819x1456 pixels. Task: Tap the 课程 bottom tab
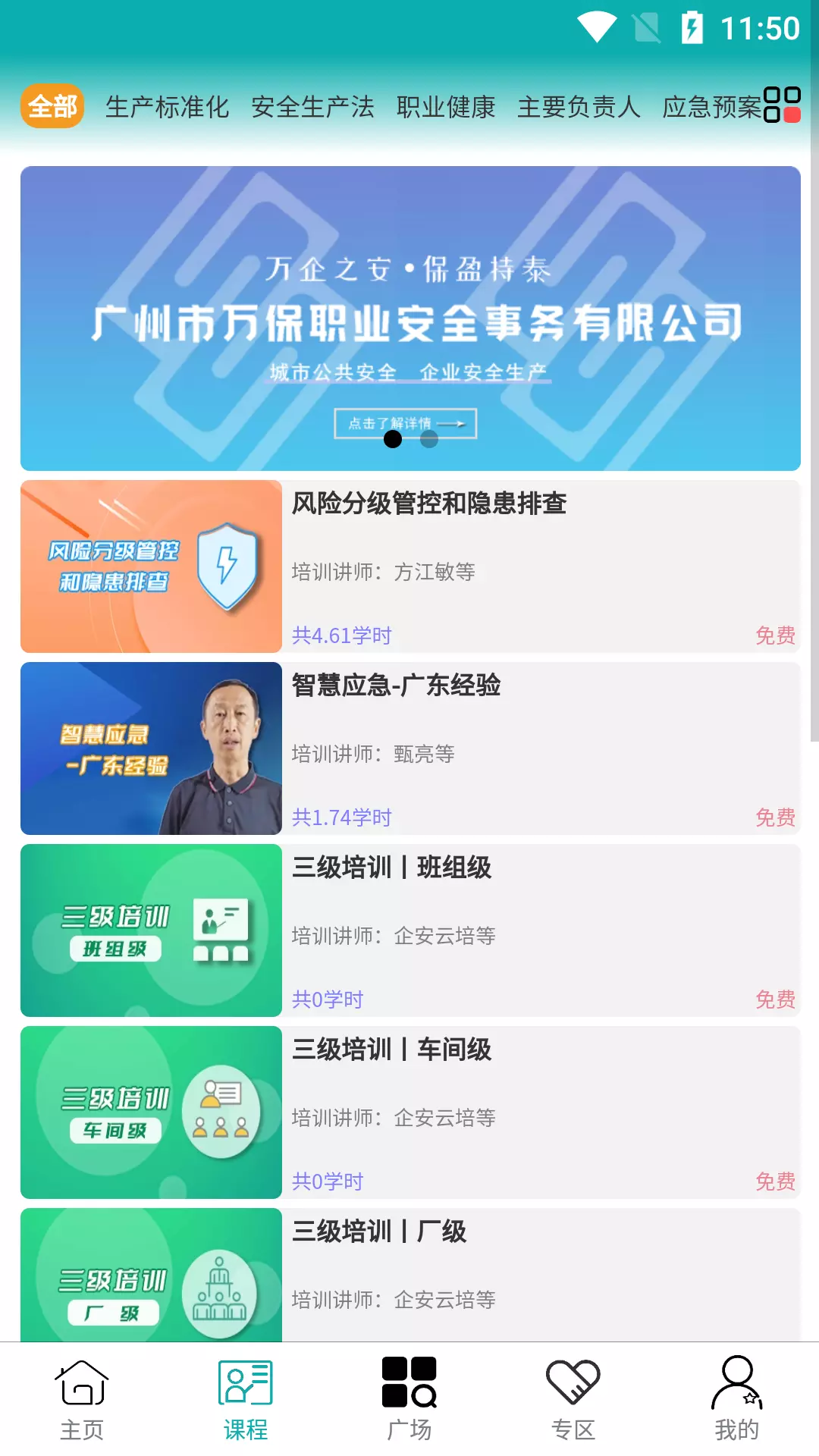tap(246, 1399)
